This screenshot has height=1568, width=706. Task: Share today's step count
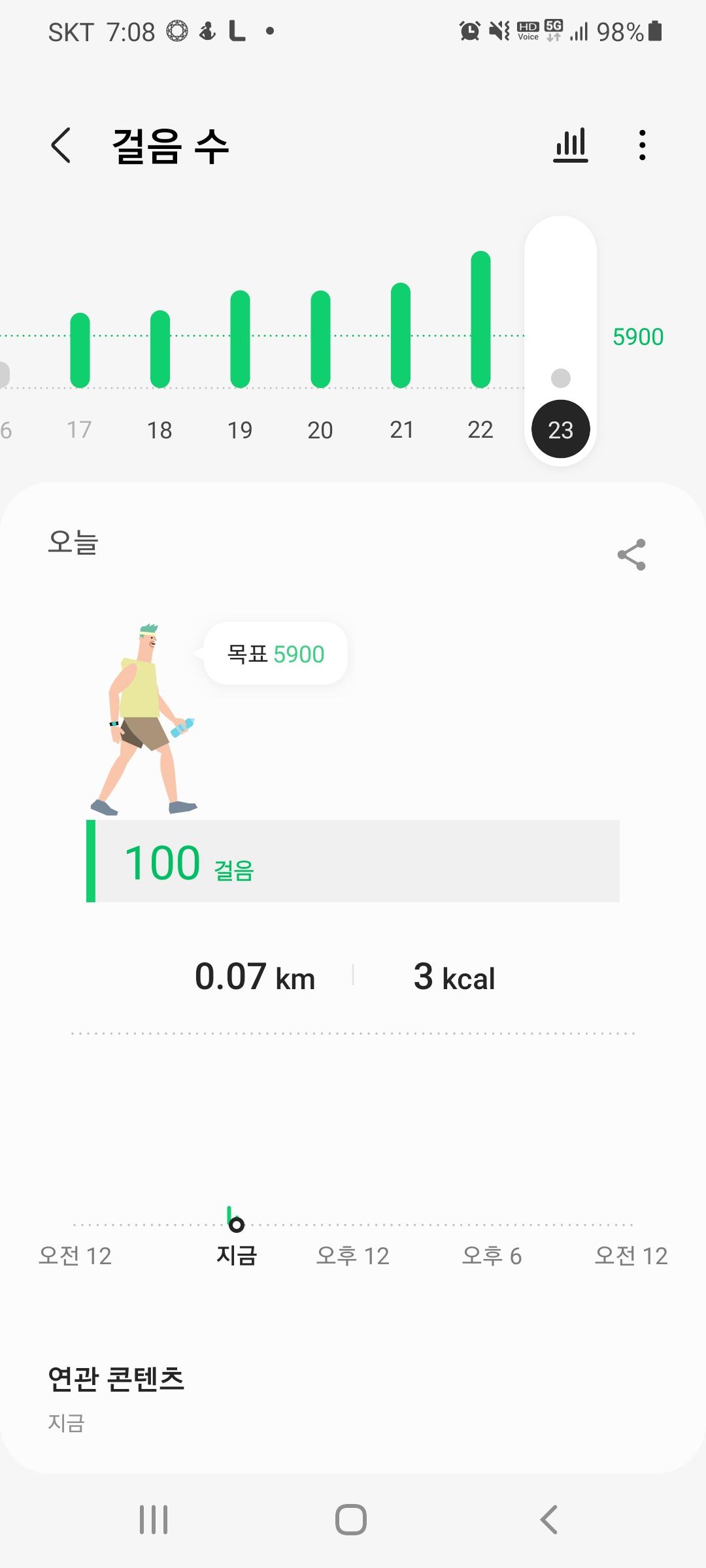click(631, 555)
